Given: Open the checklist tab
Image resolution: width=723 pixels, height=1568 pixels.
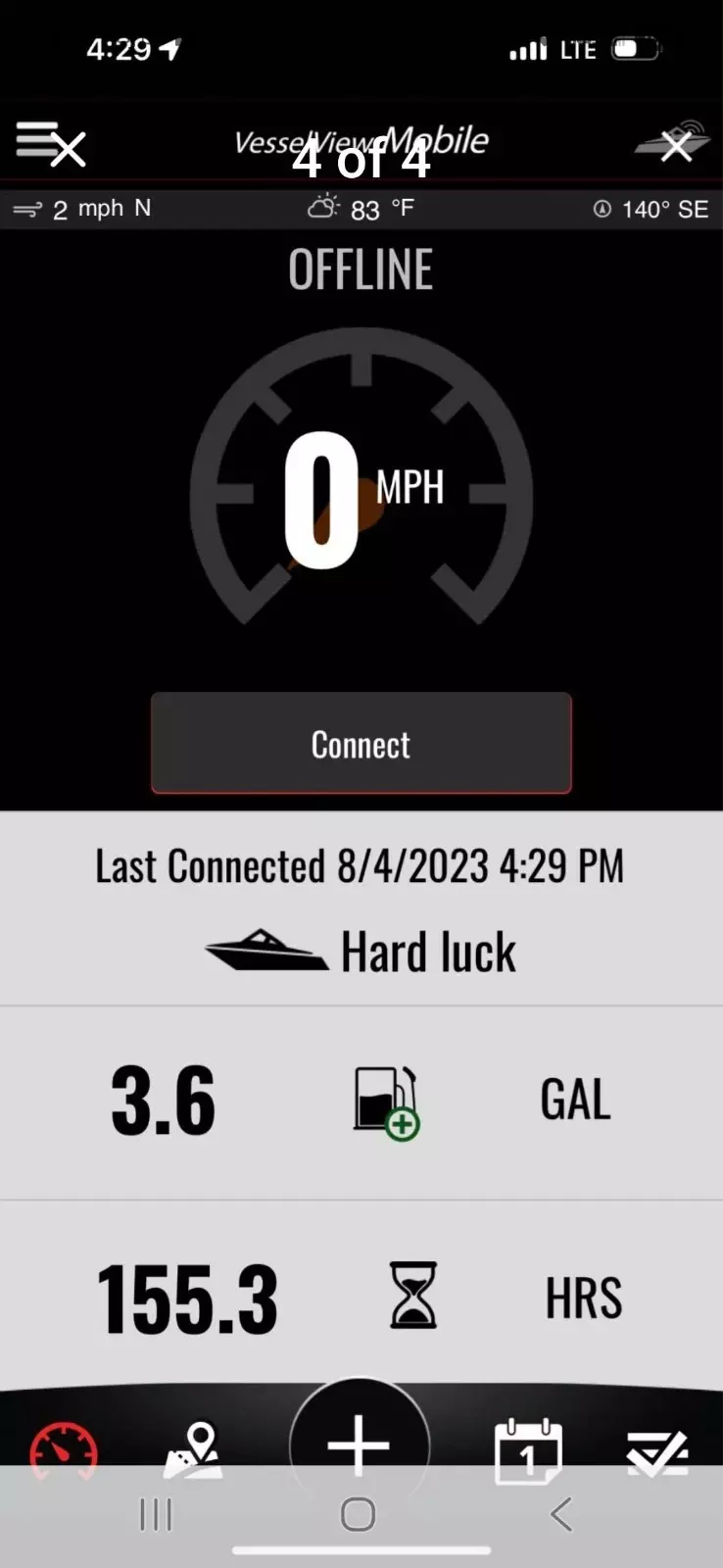Looking at the screenshot, I should click(657, 1452).
